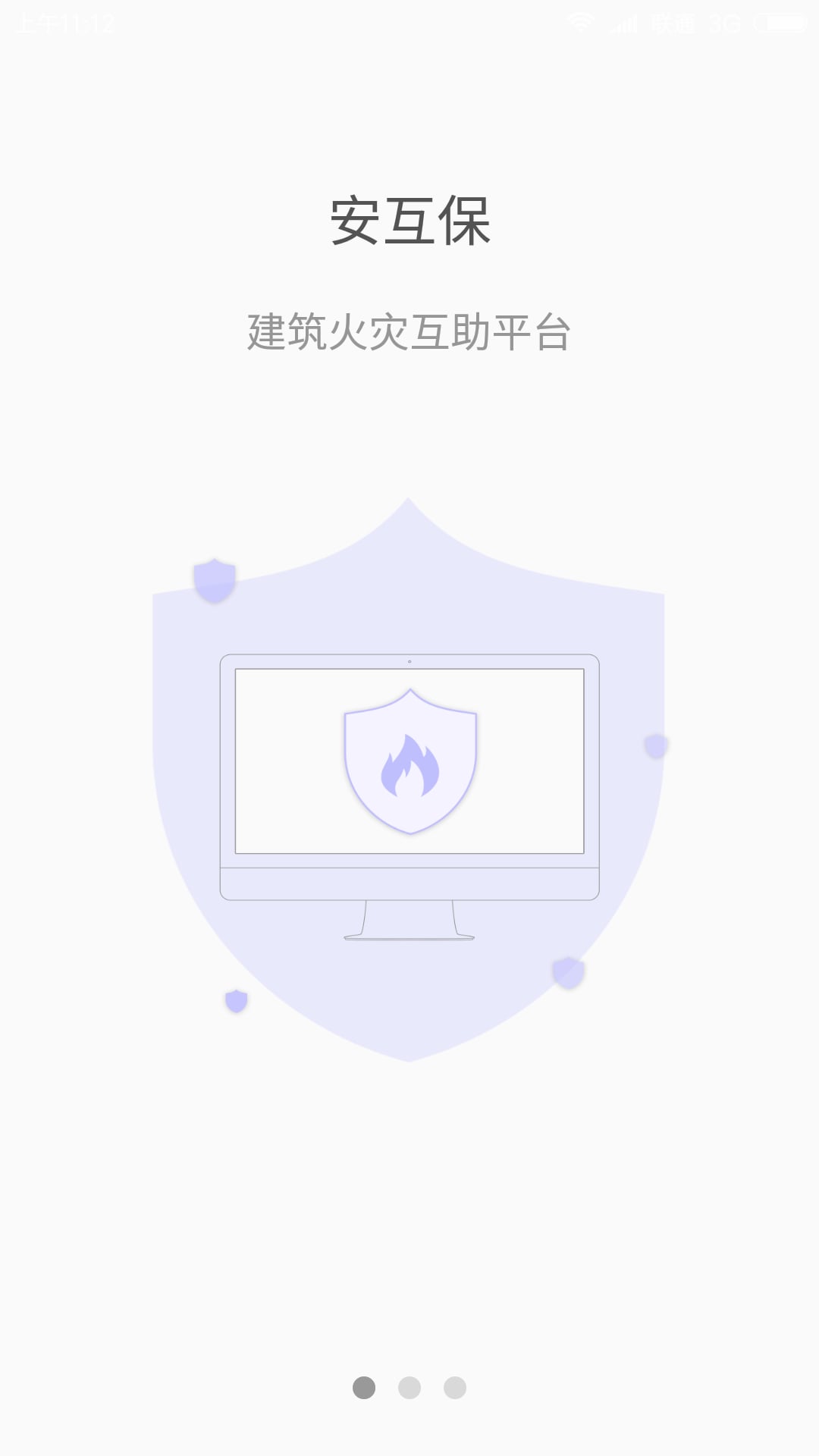The height and width of the screenshot is (1456, 819).
Task: Select the first page indicator dot
Action: [364, 1388]
